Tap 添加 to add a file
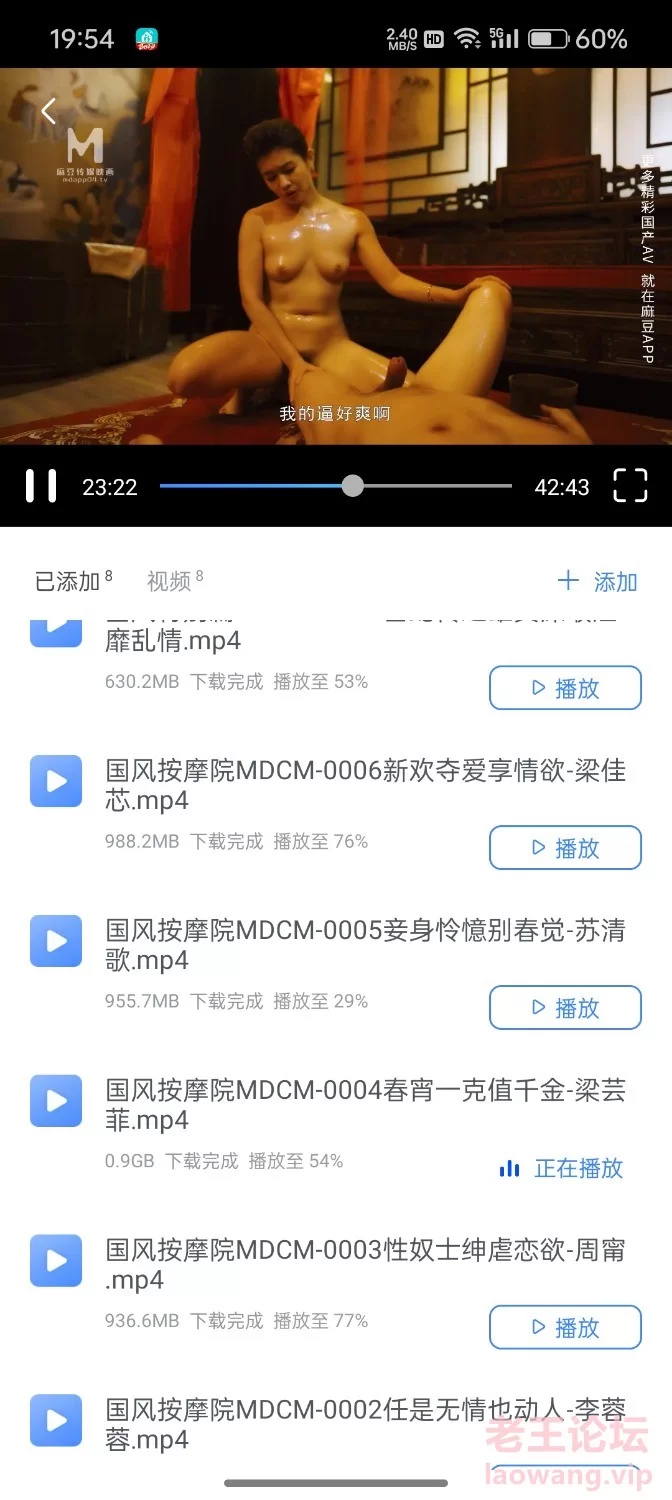This screenshot has width=672, height=1500. (x=597, y=581)
